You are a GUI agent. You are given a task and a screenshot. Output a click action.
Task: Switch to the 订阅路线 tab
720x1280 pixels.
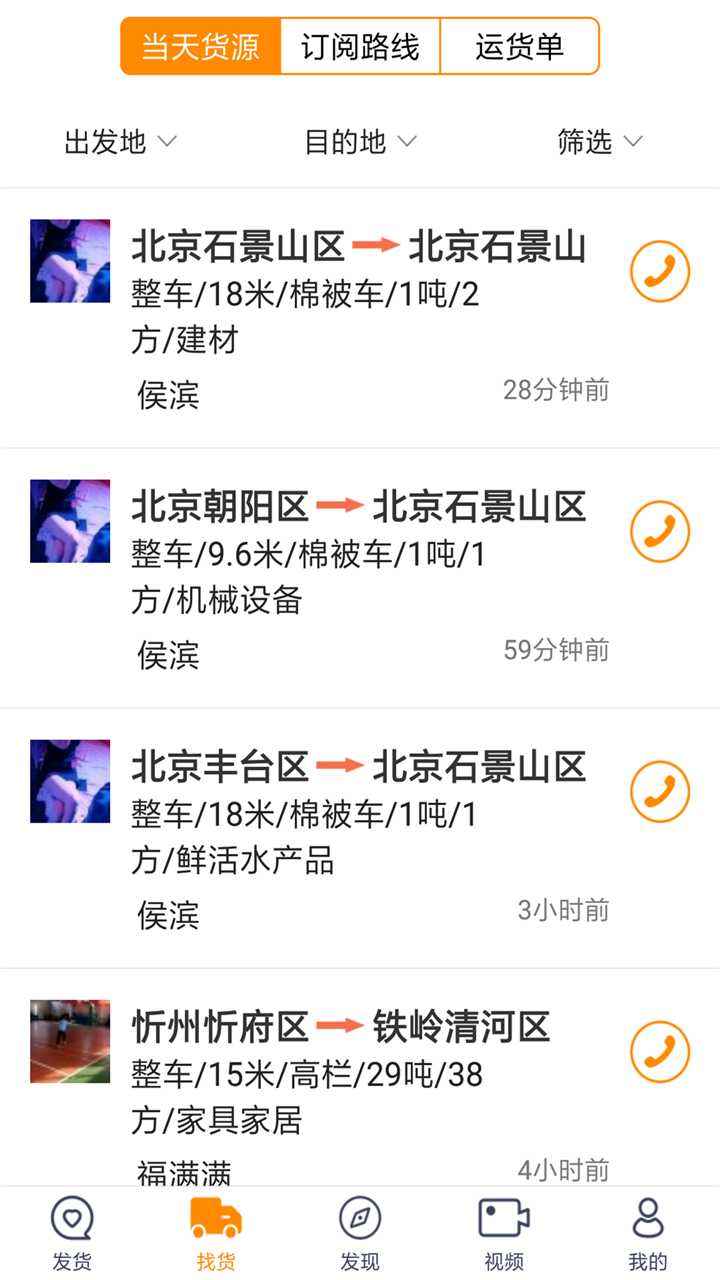pyautogui.click(x=360, y=45)
